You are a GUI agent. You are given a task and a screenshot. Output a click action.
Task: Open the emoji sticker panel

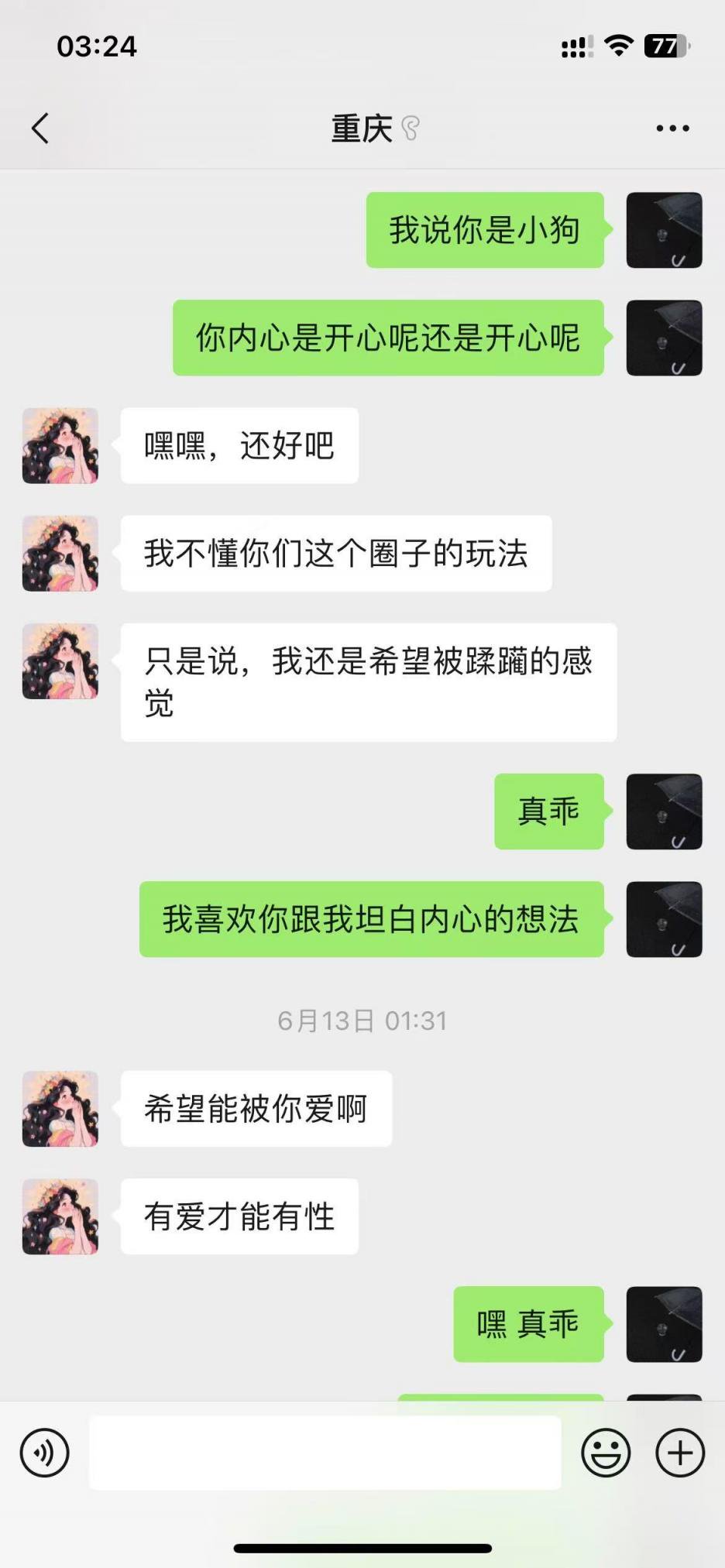pyautogui.click(x=606, y=1453)
